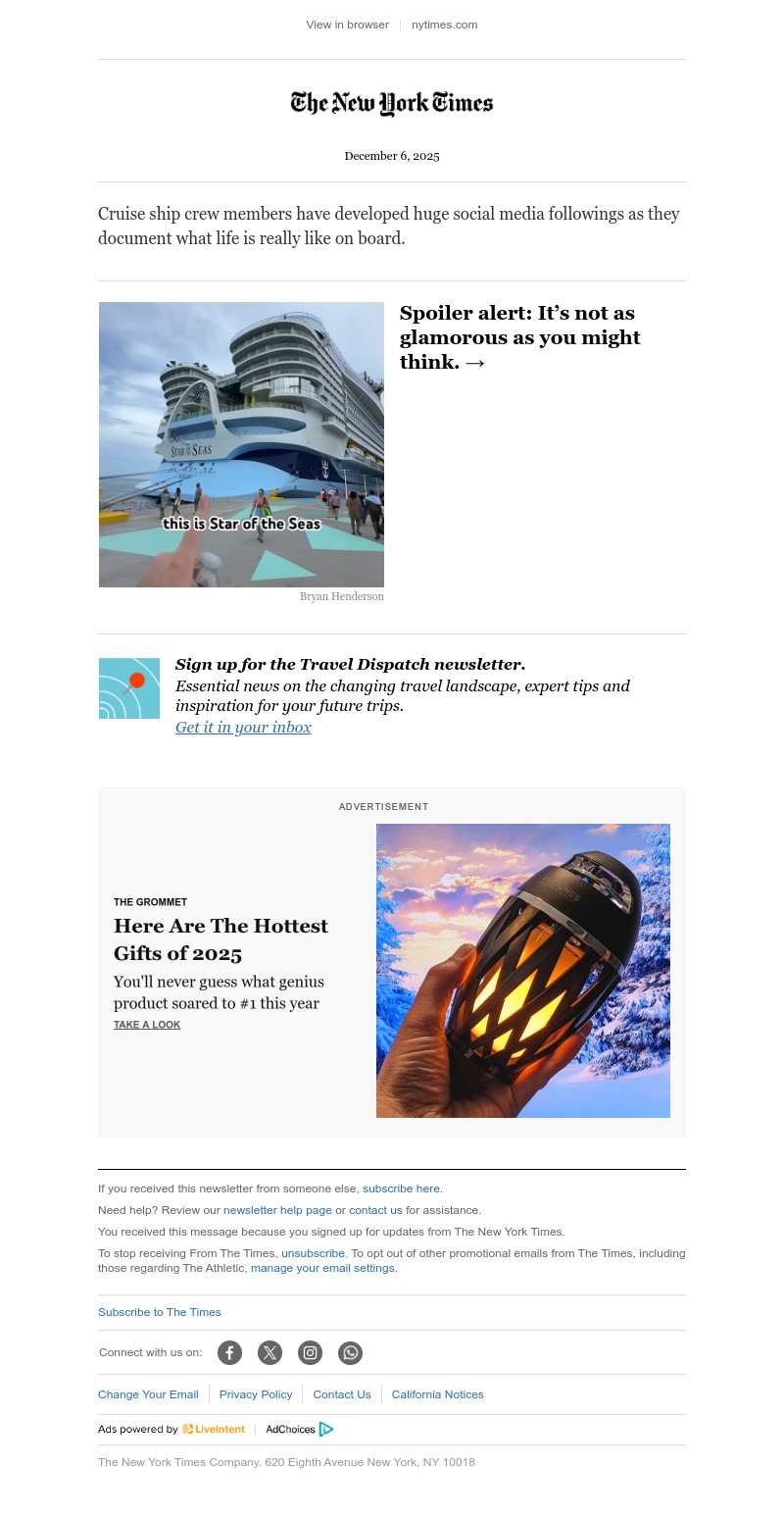Open the subscribe here link
This screenshot has width=784, height=1518.
(401, 1188)
